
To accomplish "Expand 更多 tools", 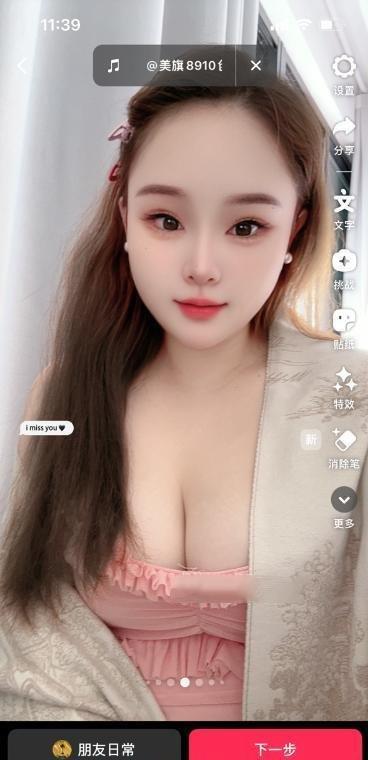I will [344, 507].
